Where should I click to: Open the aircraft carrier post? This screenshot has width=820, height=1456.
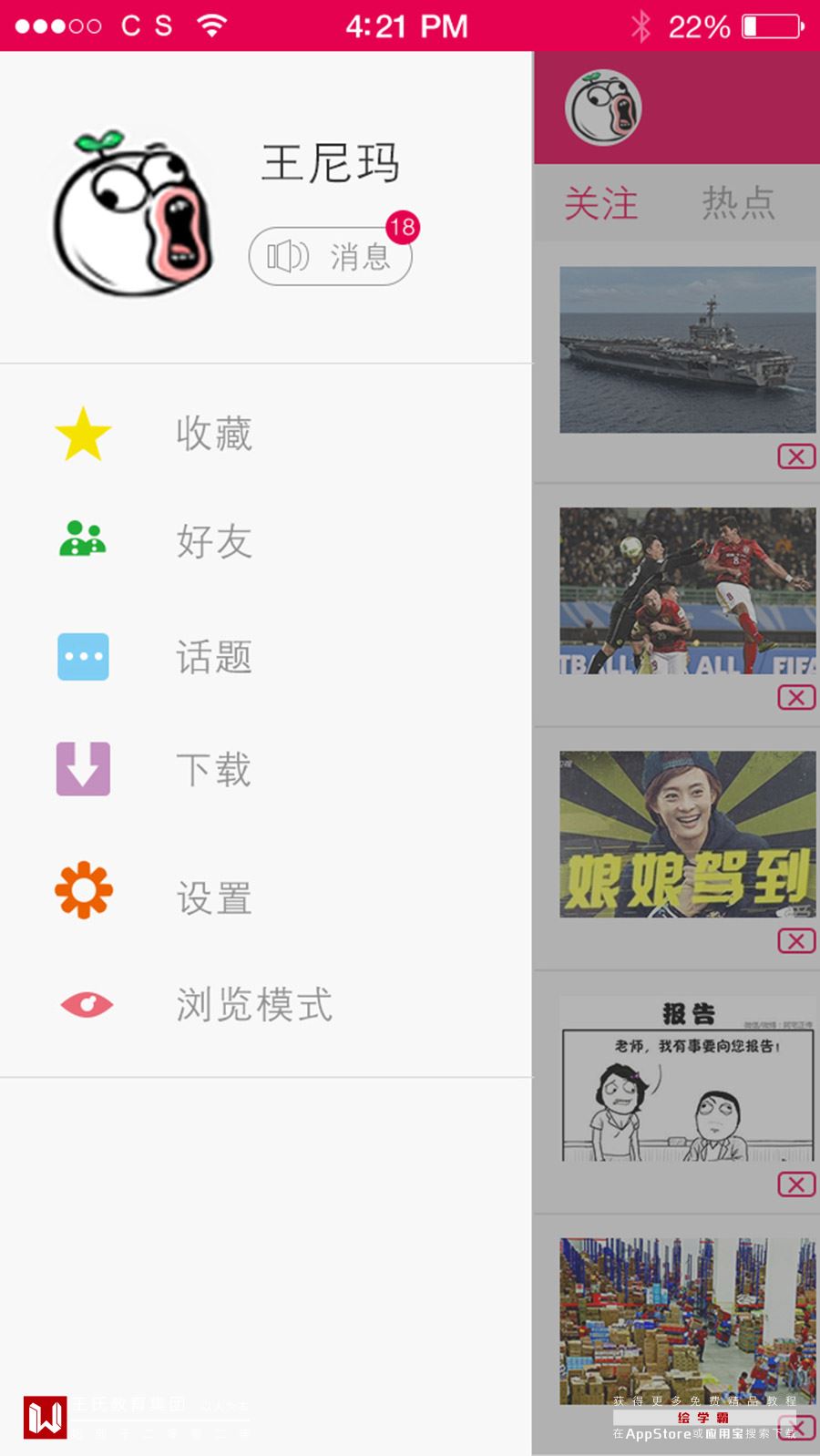click(687, 349)
